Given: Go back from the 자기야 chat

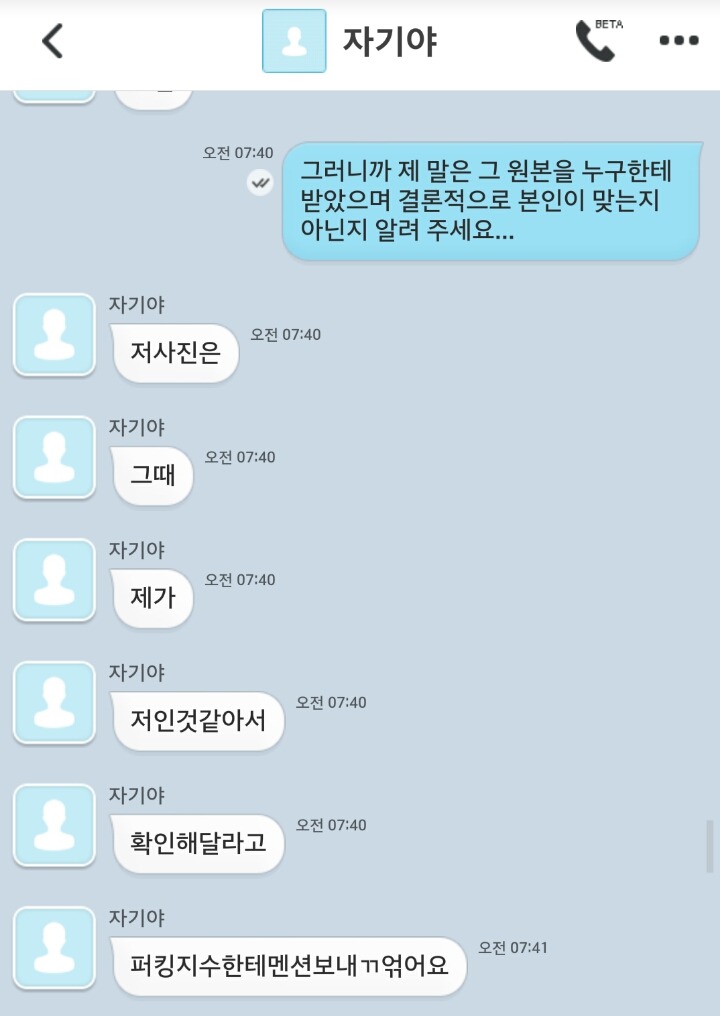Looking at the screenshot, I should 52,41.
